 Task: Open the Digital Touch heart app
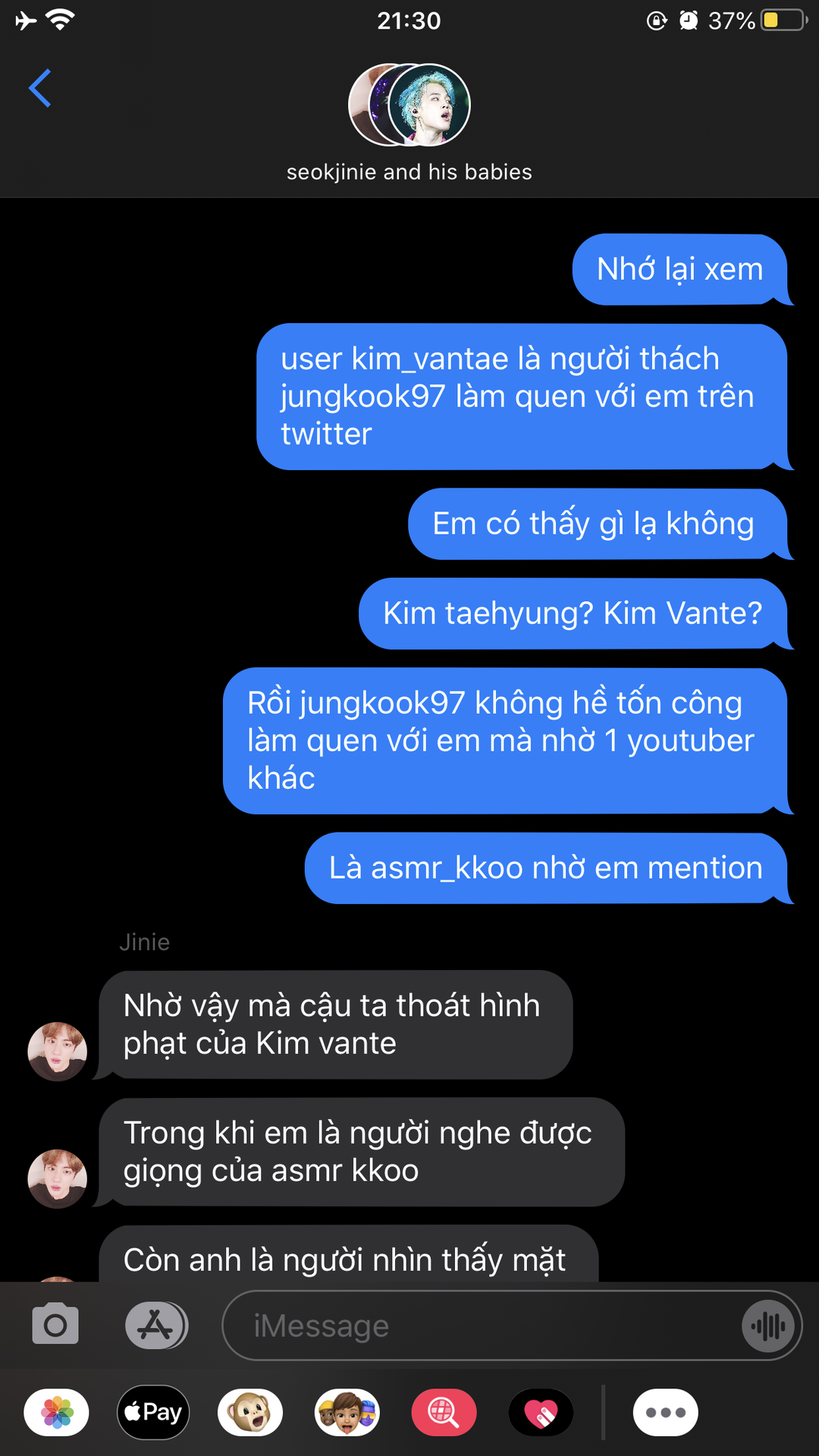(541, 1412)
